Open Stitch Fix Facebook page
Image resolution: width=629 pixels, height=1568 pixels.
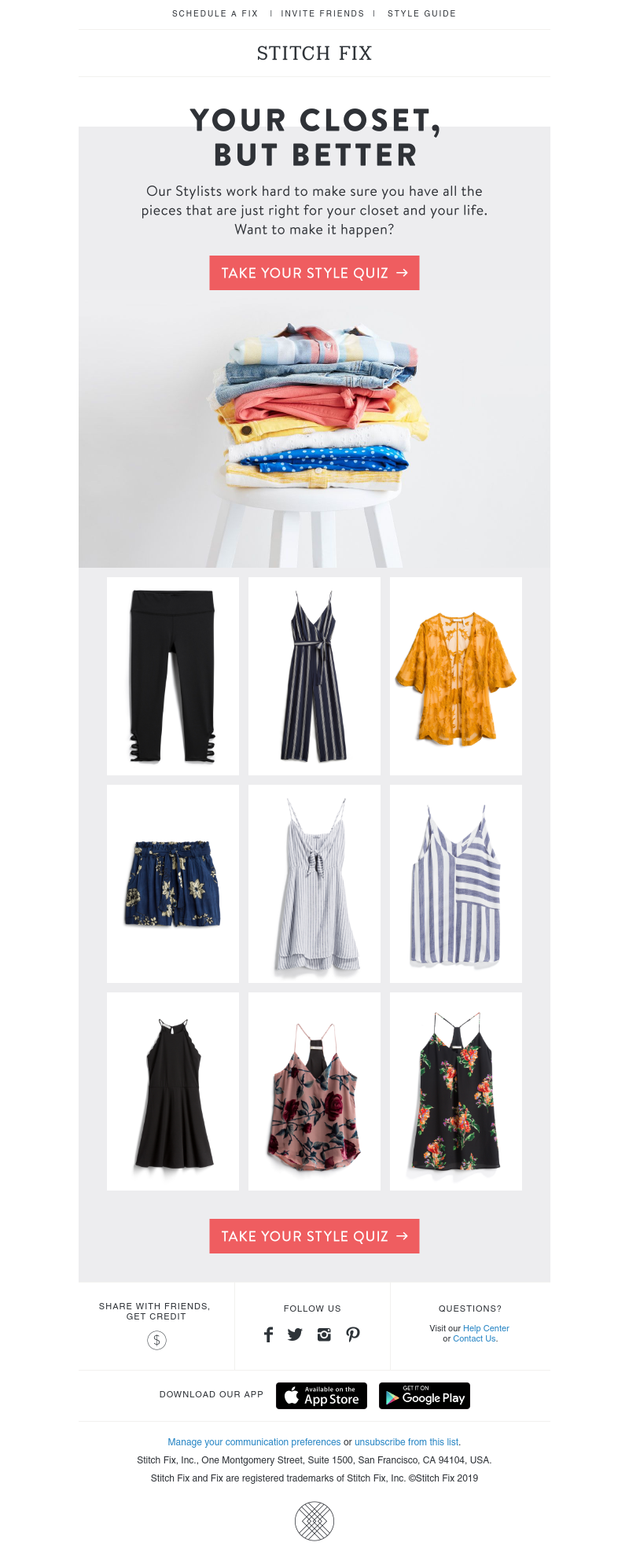point(268,1334)
